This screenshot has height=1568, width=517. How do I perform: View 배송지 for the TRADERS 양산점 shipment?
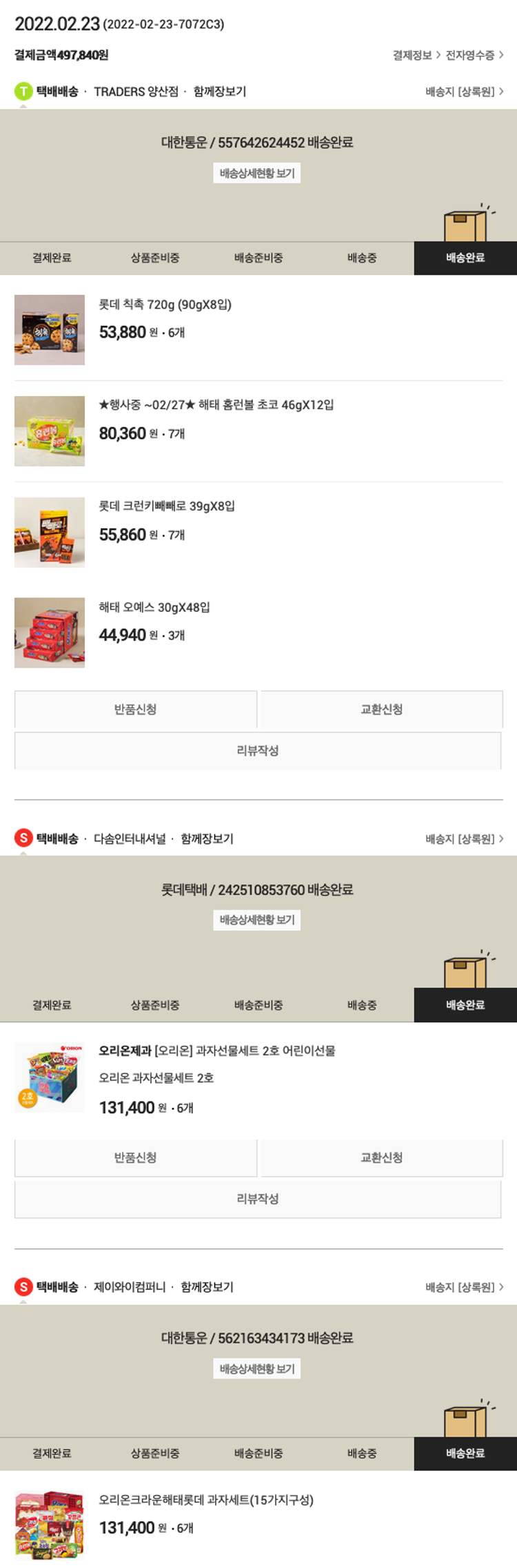[464, 92]
